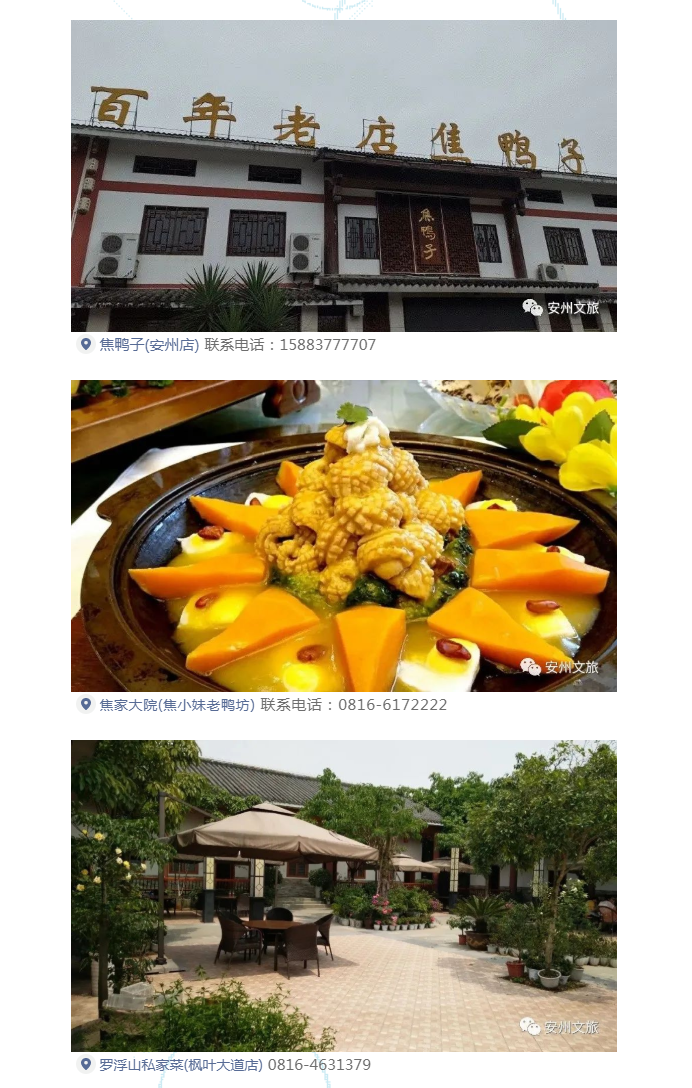Open the location link 焦家大院(焦小妹老鸭坊)
Image resolution: width=692 pixels, height=1088 pixels.
click(177, 705)
